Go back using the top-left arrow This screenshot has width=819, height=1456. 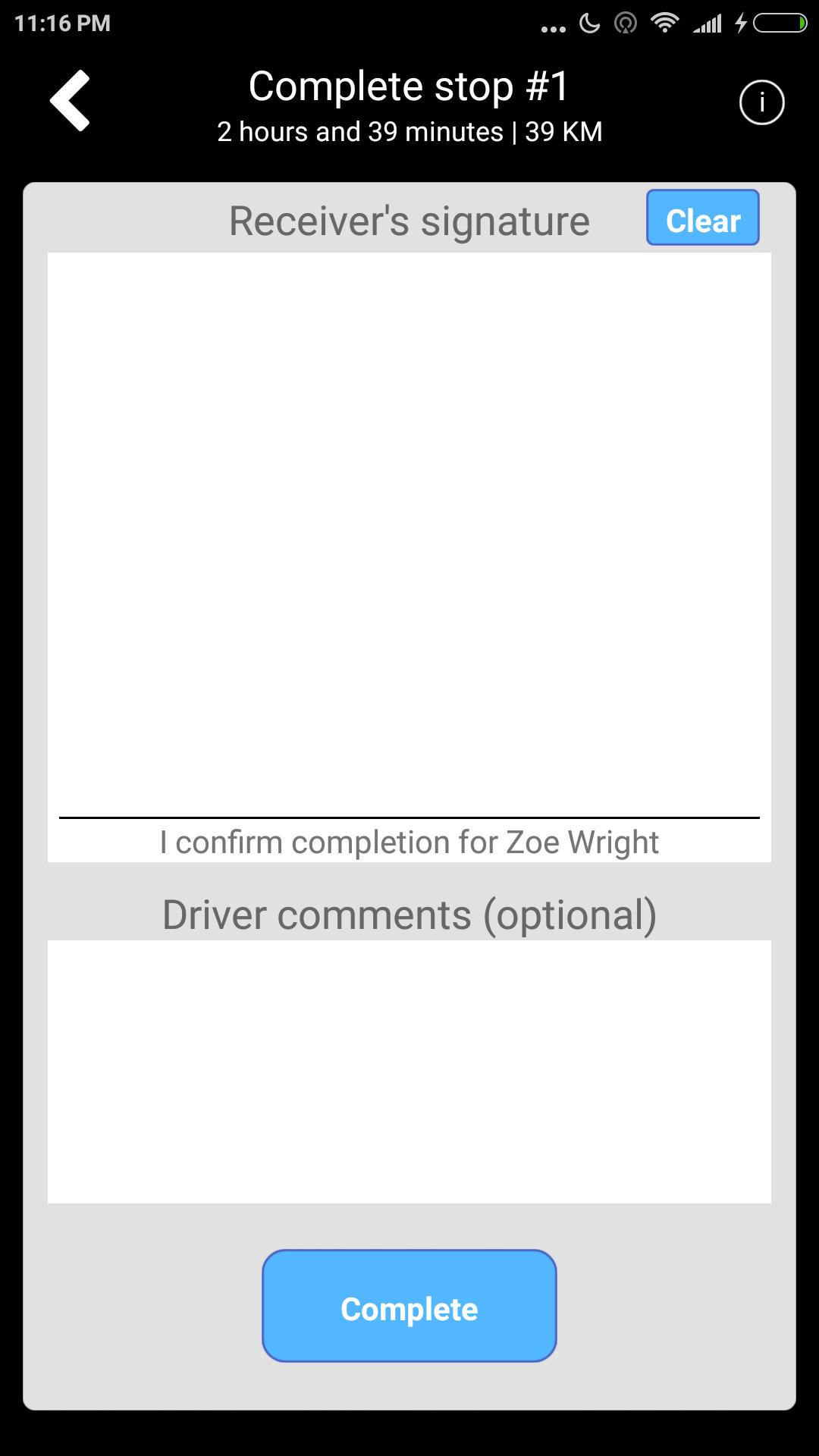click(x=71, y=101)
